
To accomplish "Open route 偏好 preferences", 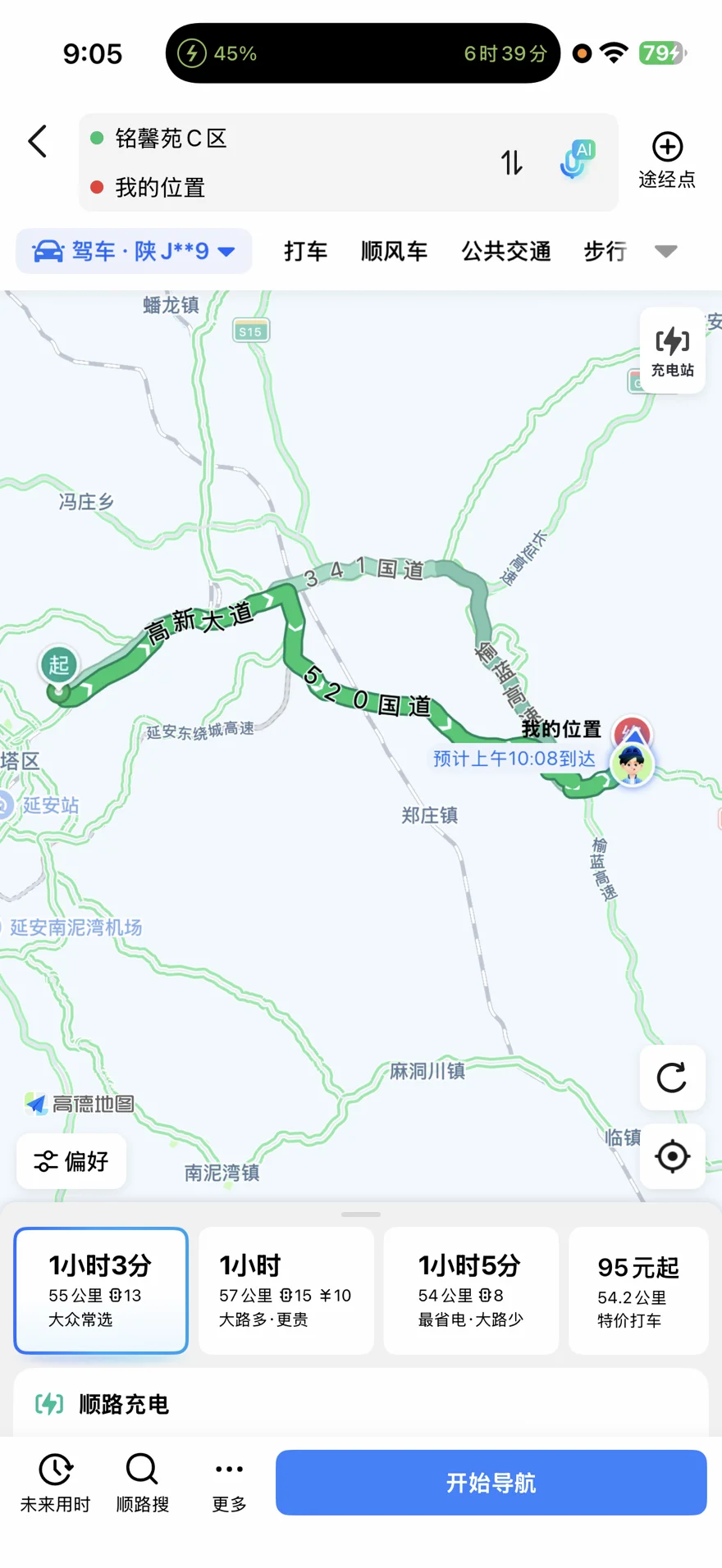I will tap(71, 1161).
